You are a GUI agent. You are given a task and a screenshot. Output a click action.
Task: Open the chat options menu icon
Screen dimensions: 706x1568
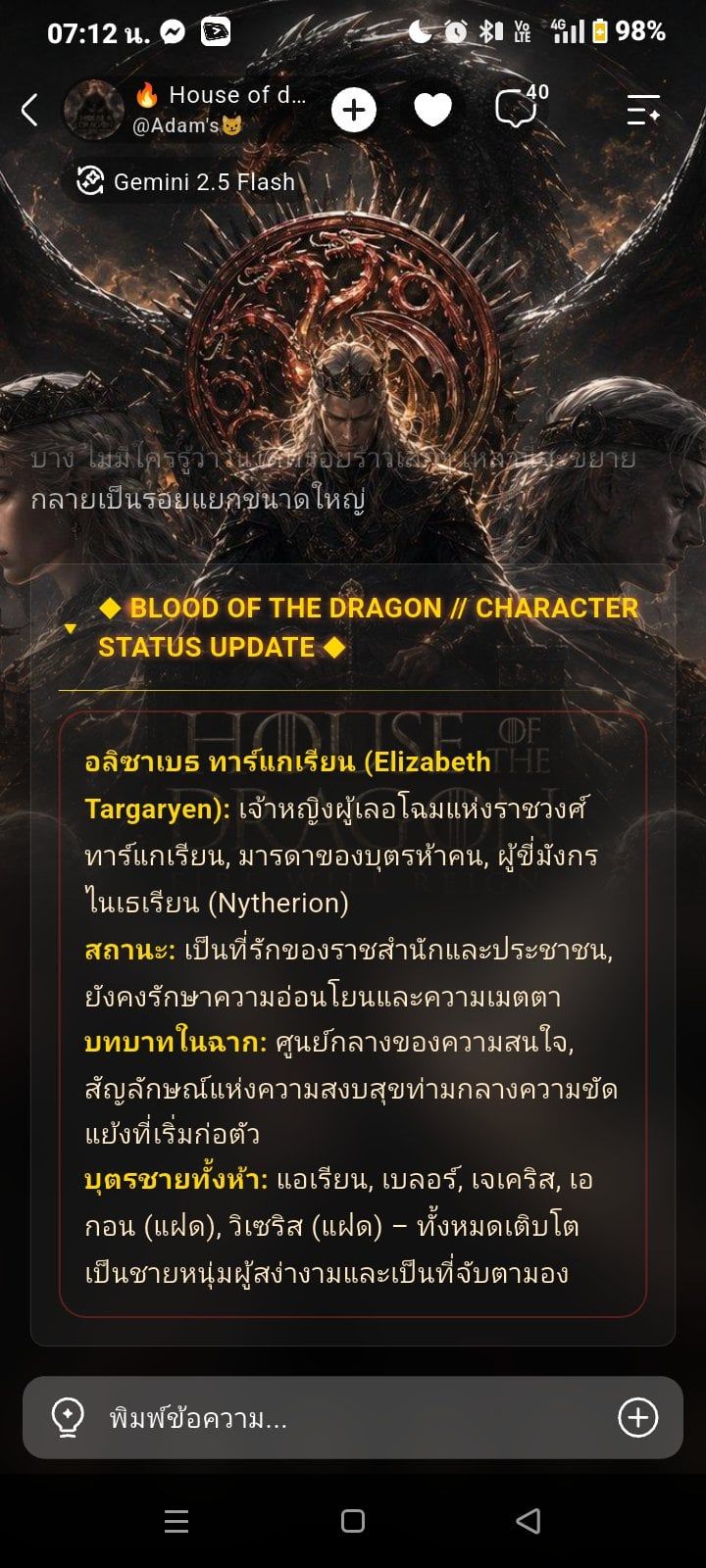pos(643,110)
